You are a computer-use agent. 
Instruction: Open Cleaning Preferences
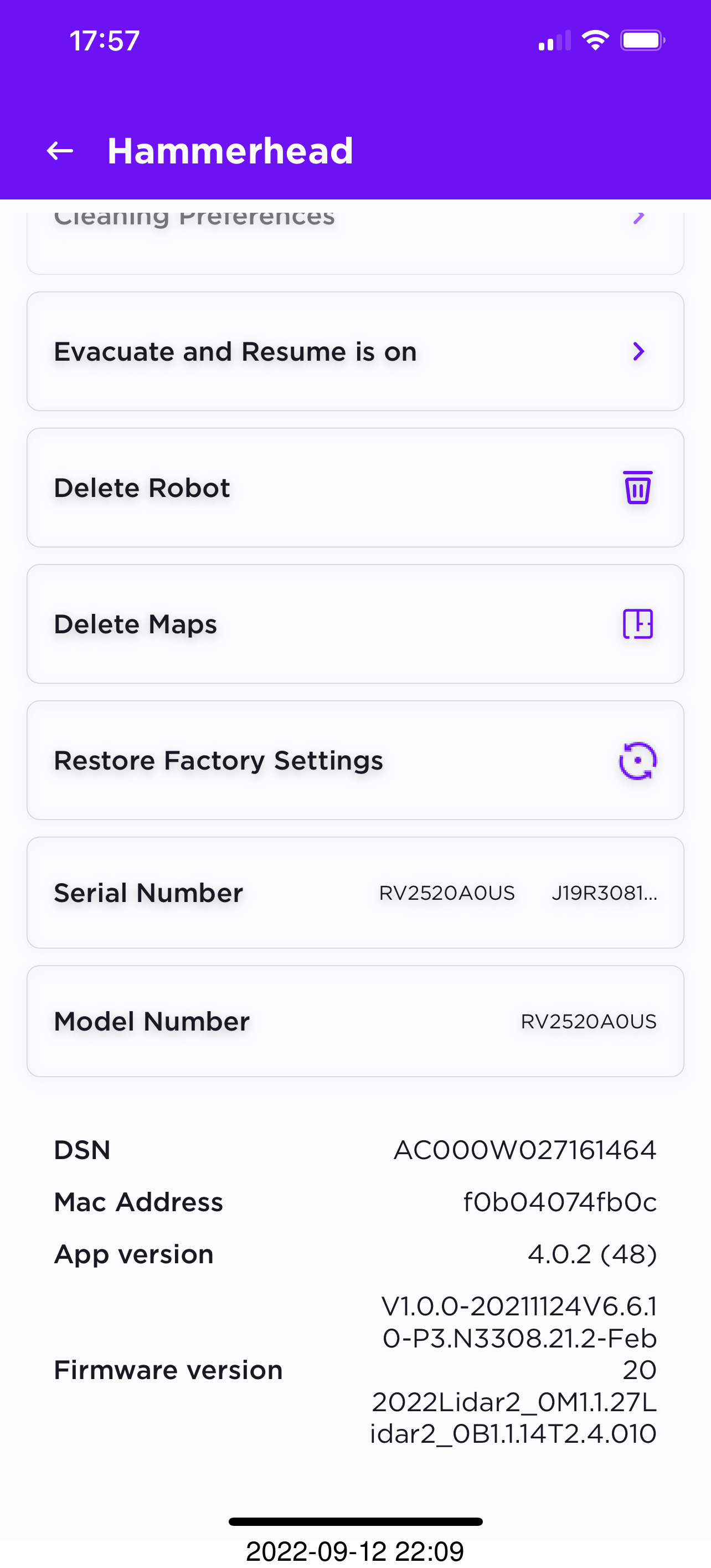coord(355,237)
